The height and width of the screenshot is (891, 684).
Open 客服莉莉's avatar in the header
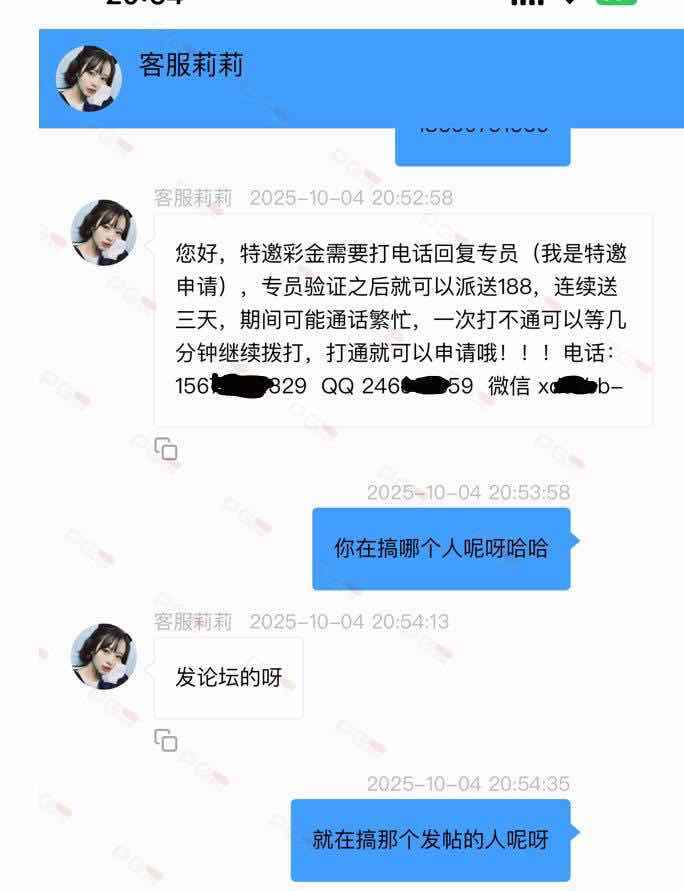click(x=88, y=78)
